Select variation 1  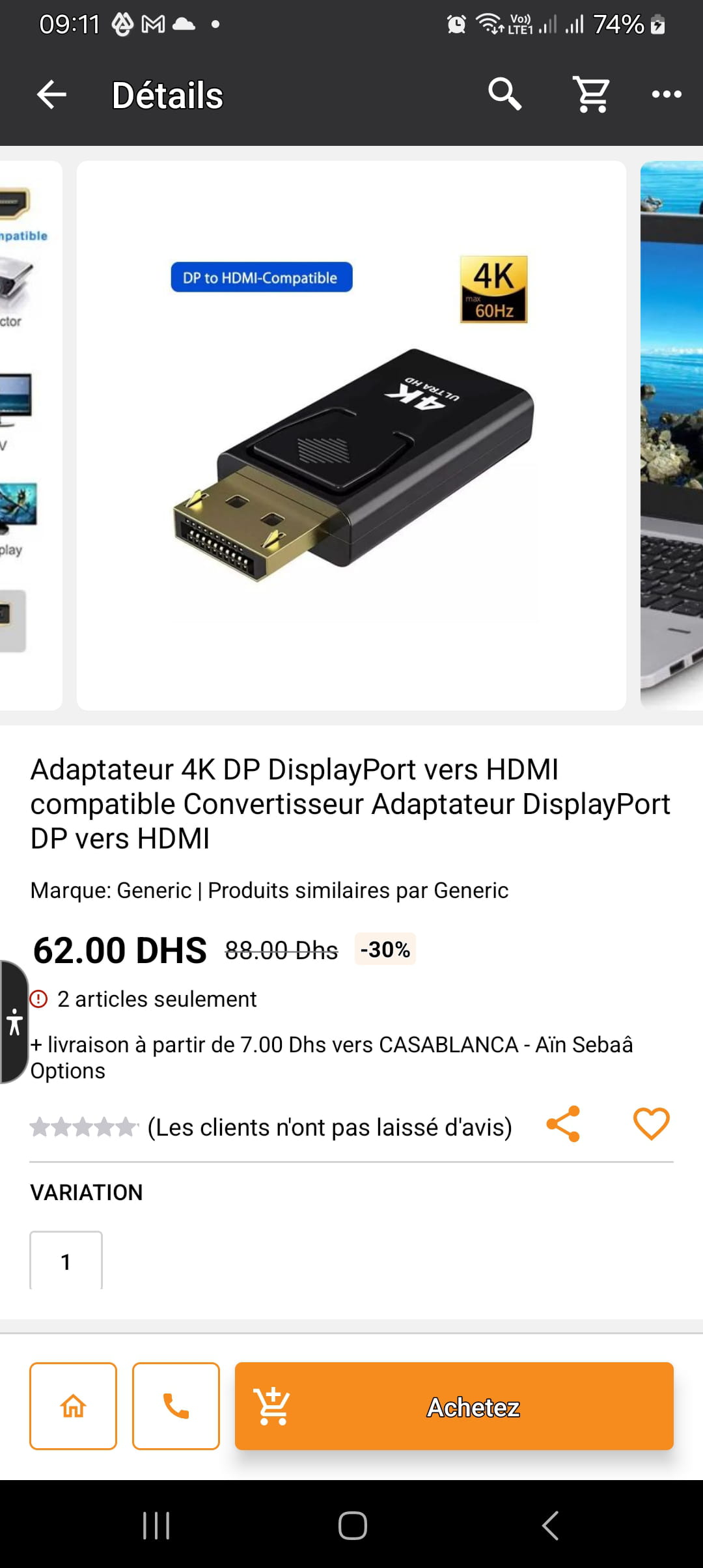tap(66, 1261)
